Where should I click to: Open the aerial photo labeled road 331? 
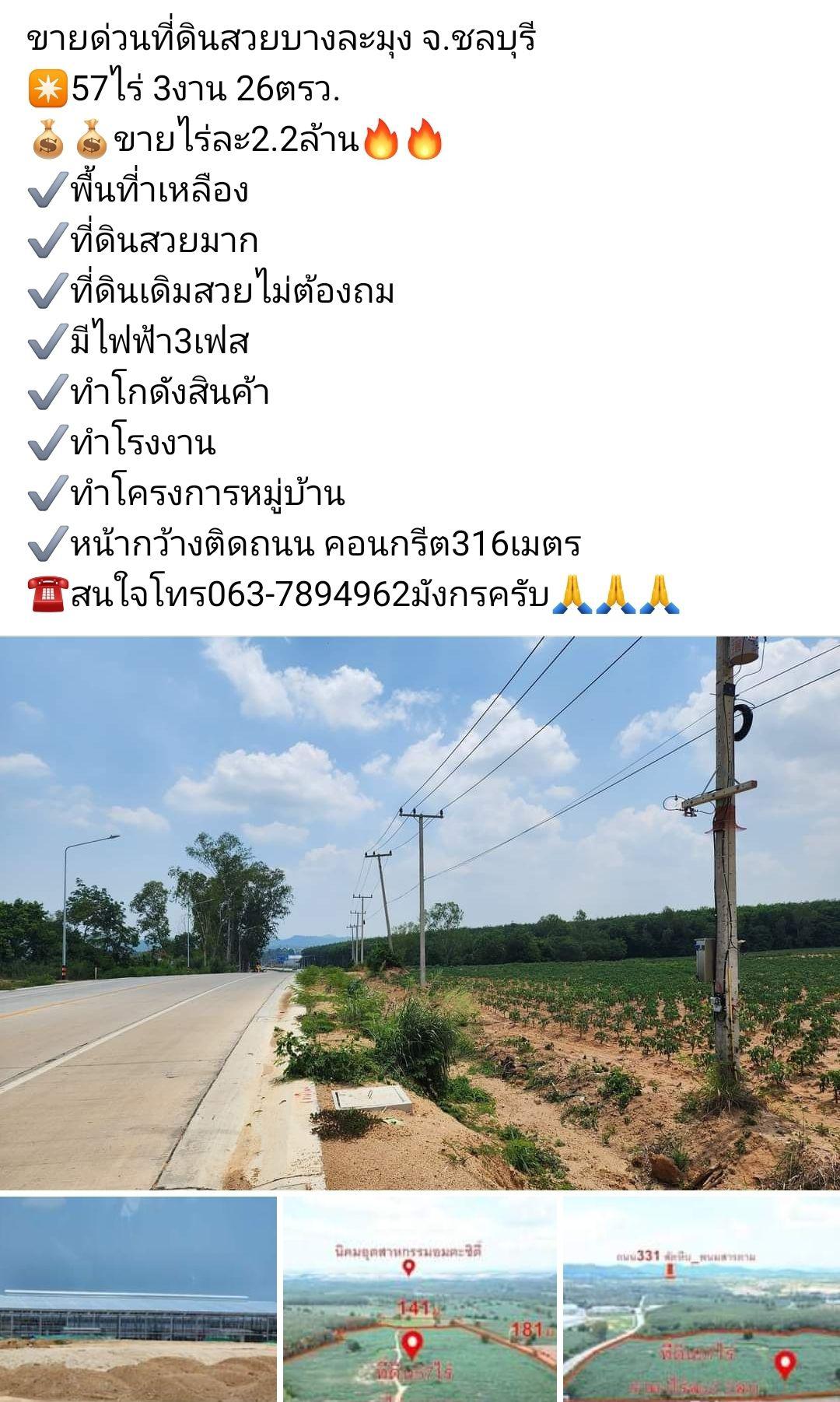pyautogui.click(x=702, y=1299)
